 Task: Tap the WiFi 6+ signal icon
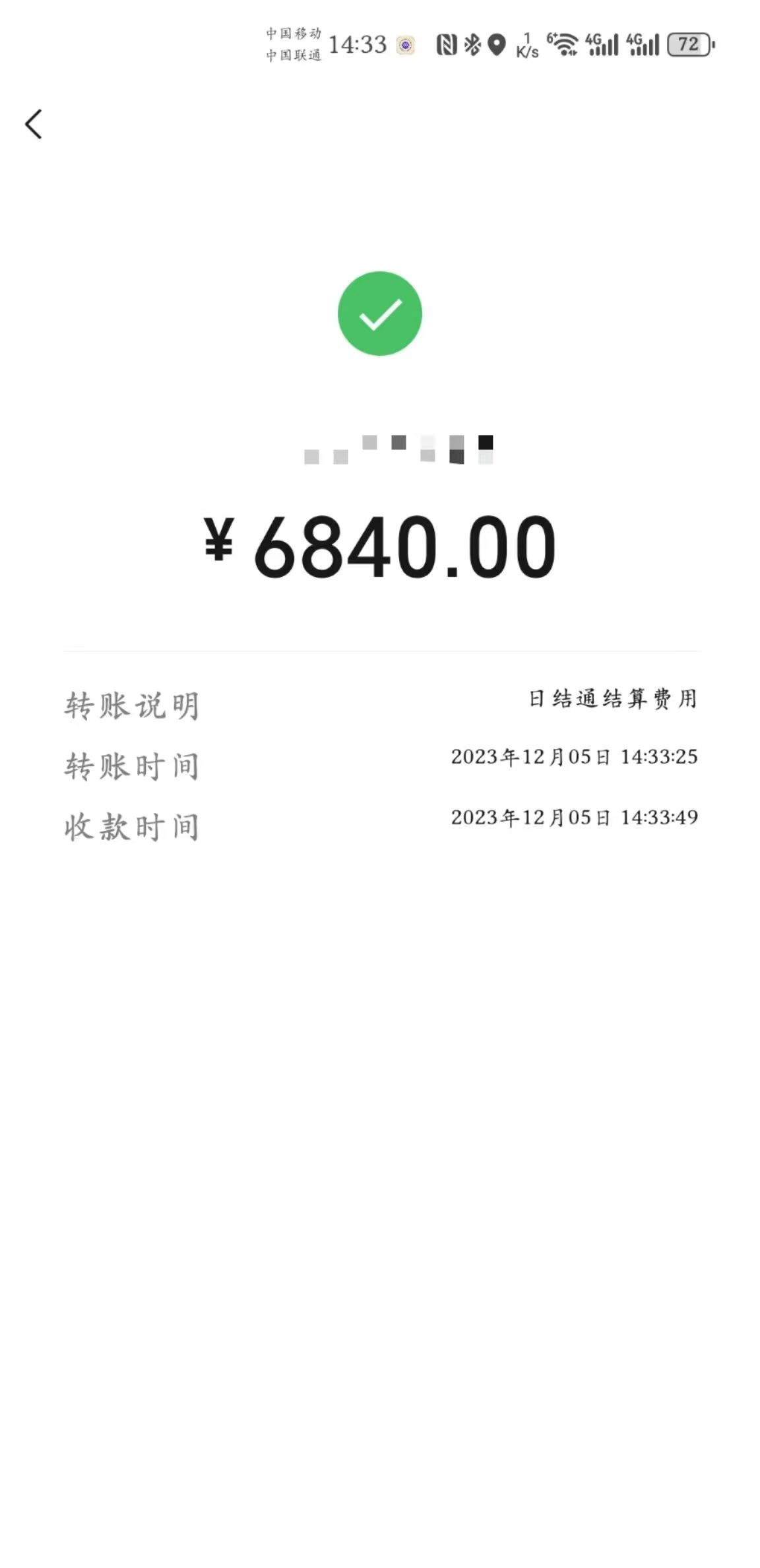[x=565, y=45]
